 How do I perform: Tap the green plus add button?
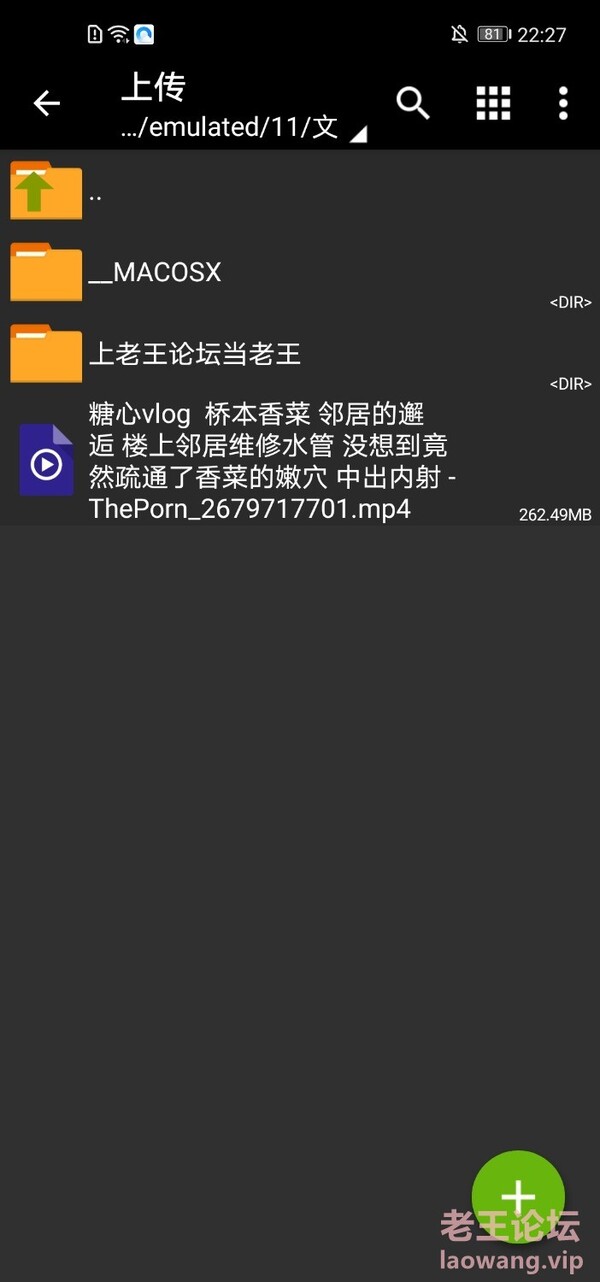[517, 1197]
